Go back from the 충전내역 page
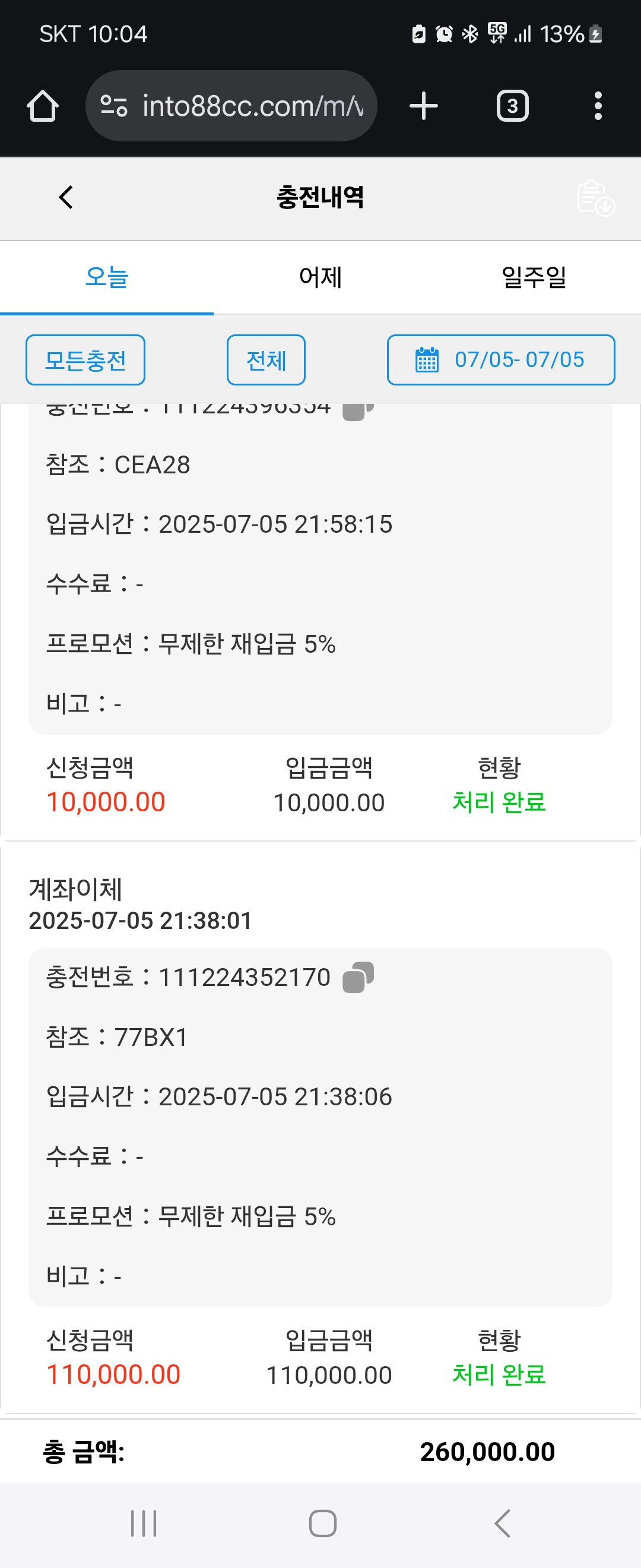This screenshot has width=641, height=1568. tap(66, 197)
